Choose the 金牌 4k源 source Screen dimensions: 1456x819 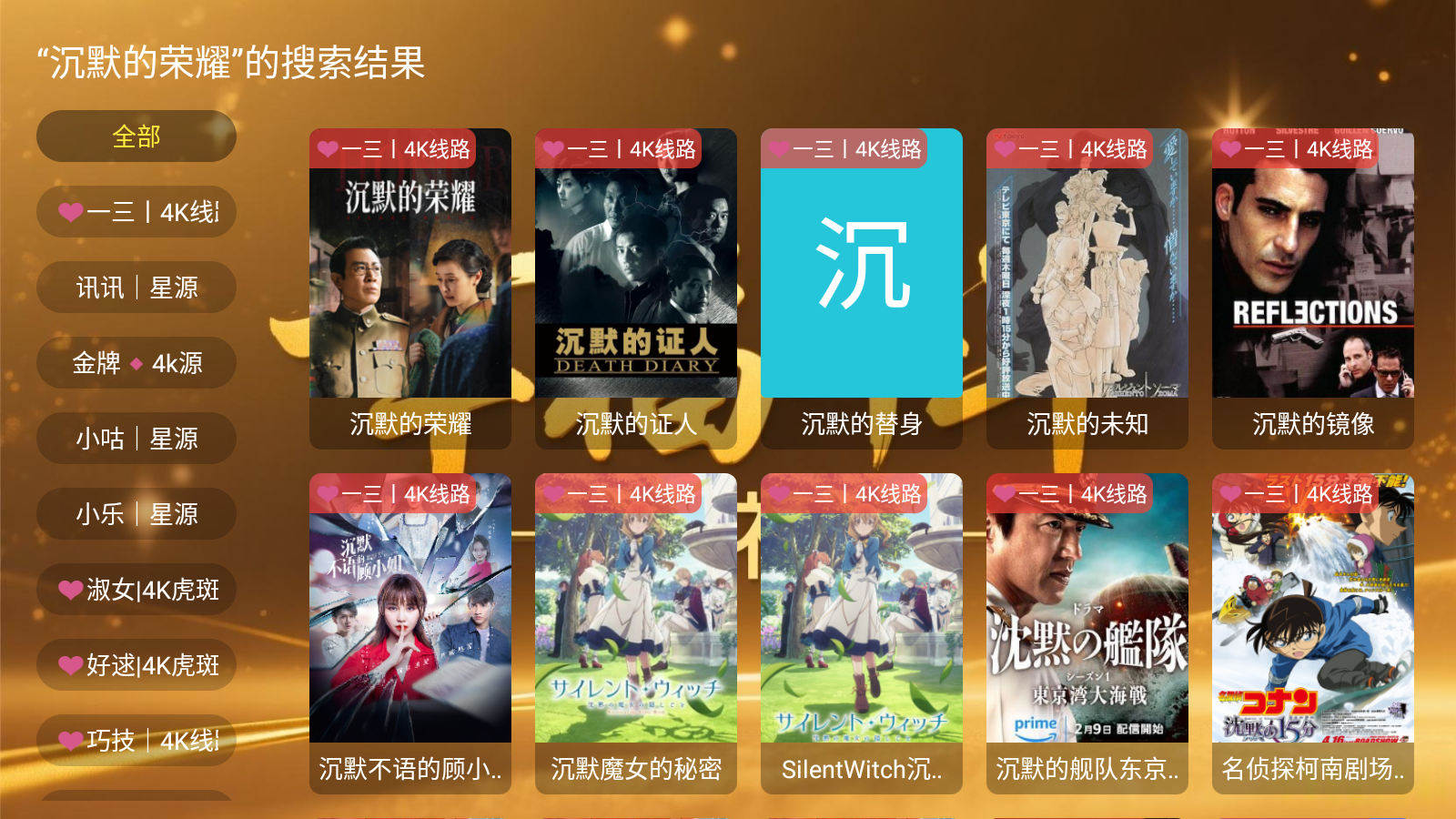point(136,363)
